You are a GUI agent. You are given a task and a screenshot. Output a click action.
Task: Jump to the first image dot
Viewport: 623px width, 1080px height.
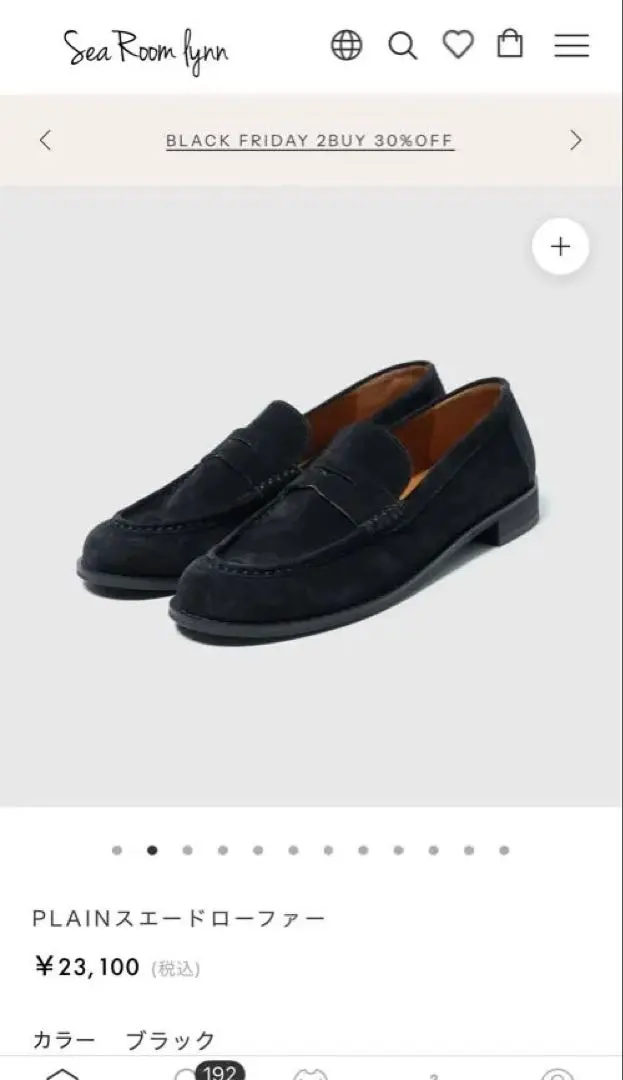tap(117, 850)
